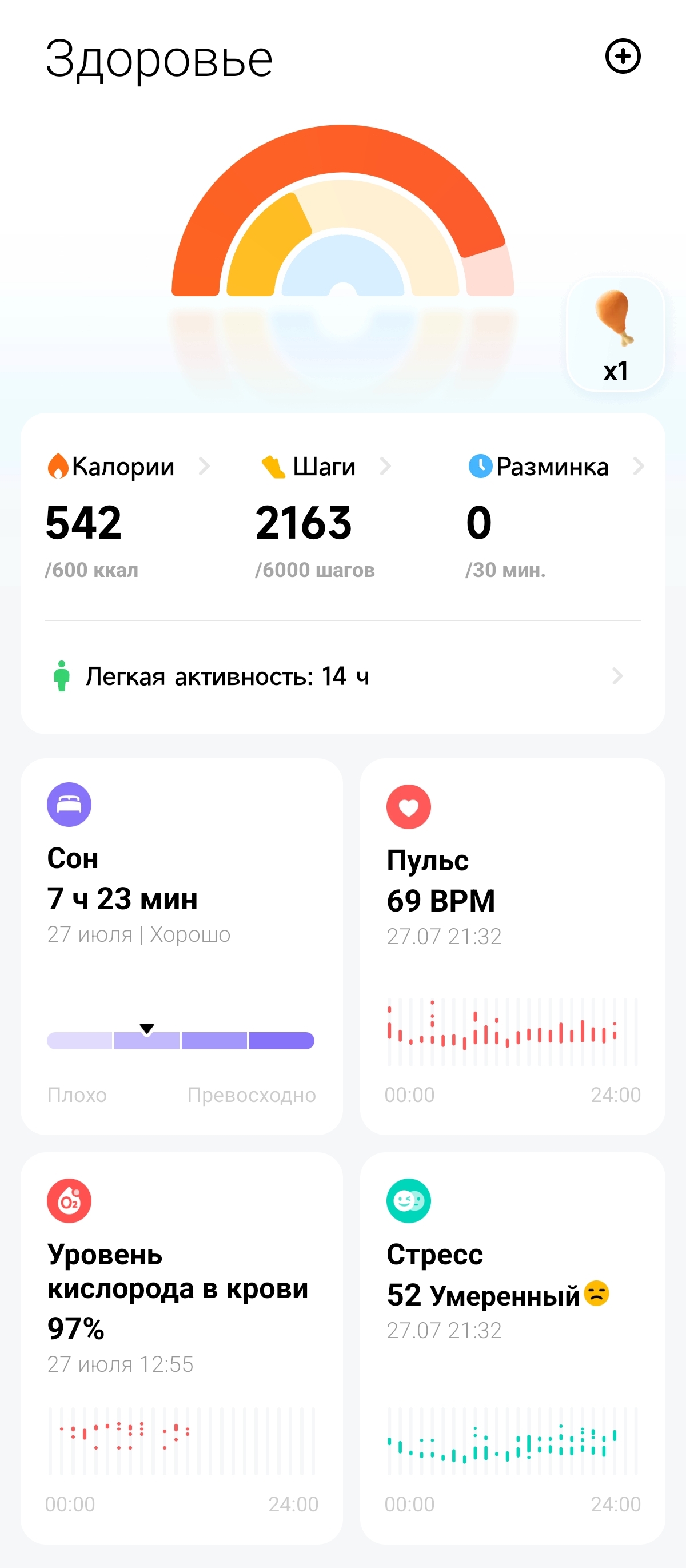Check the Стресс card
The image size is (686, 1568).
512,1347
